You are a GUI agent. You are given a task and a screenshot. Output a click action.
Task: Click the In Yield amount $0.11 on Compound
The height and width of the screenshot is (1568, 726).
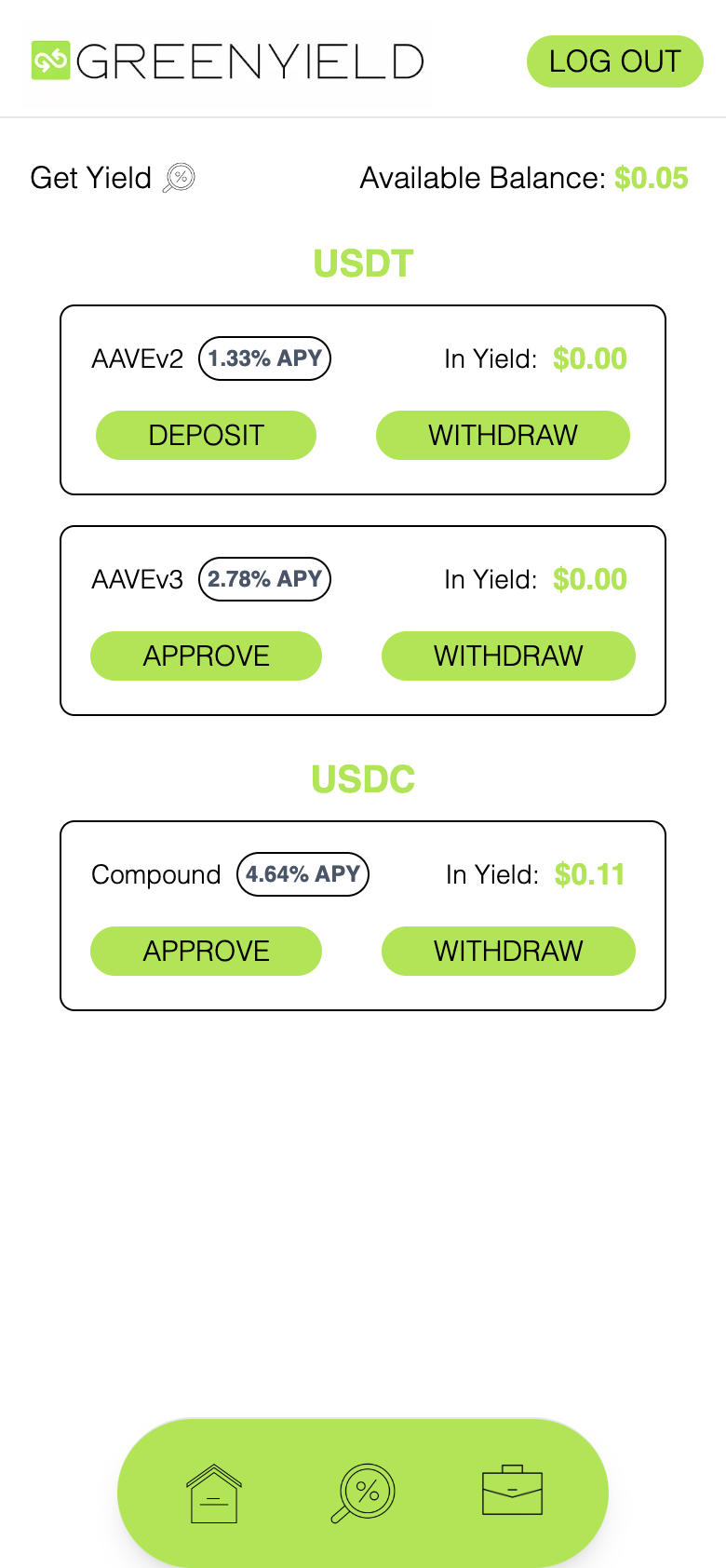[590, 873]
